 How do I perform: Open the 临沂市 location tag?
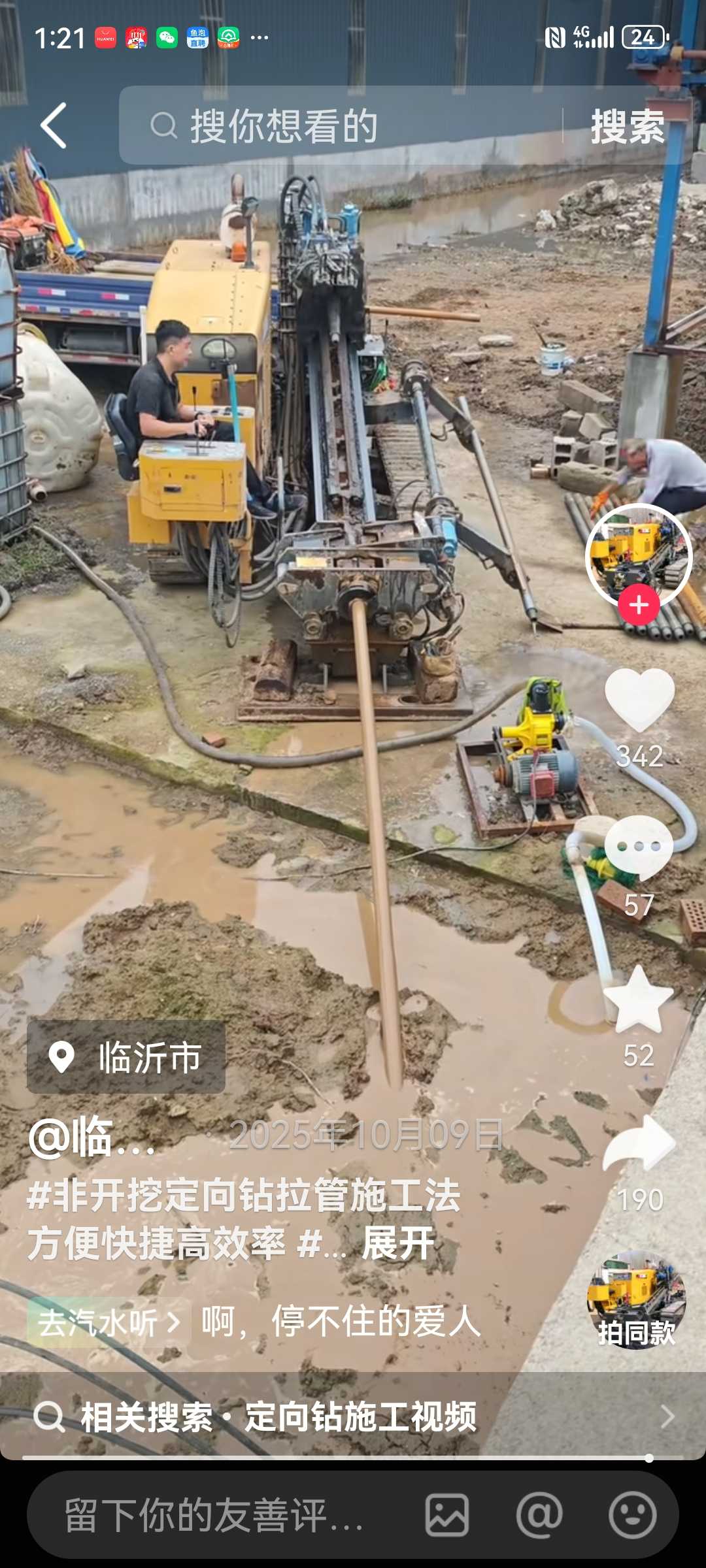tap(126, 1057)
